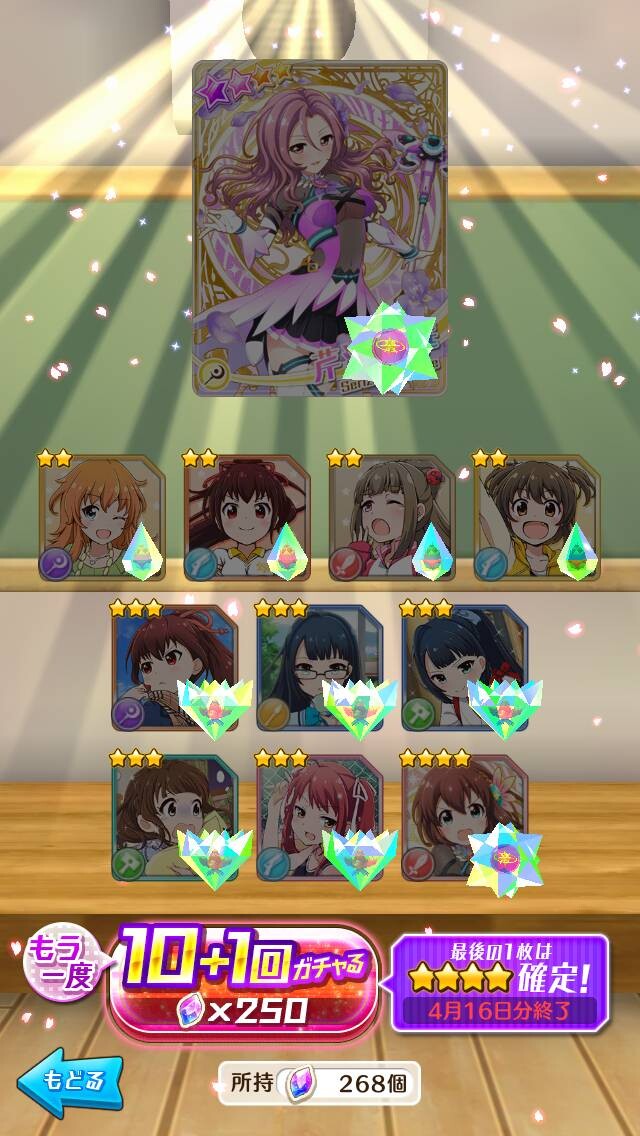View the orange-haired winking two-star card
Screen dimensions: 640x1136
coord(102,518)
